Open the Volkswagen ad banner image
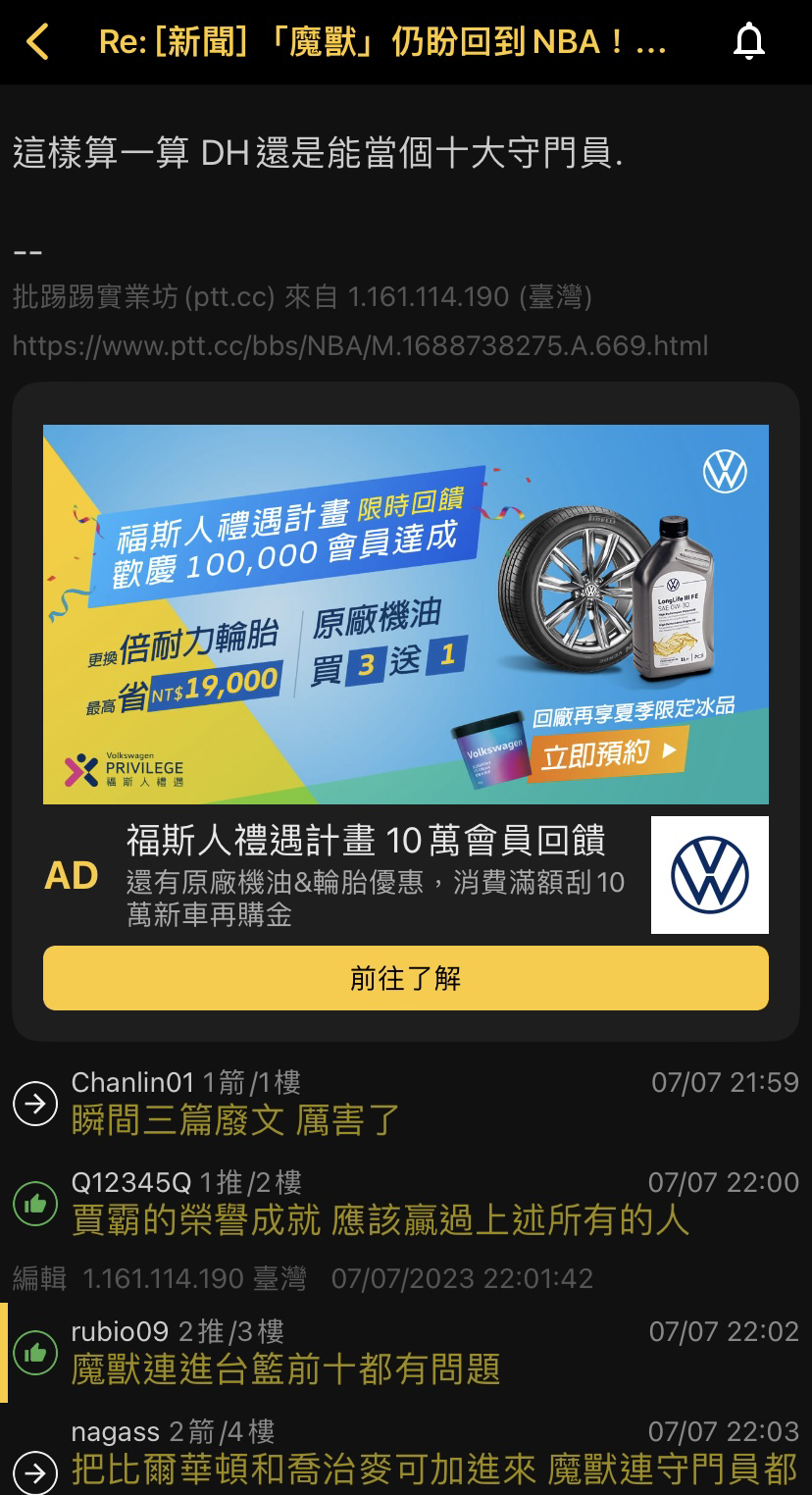The image size is (812, 1495). 405,613
